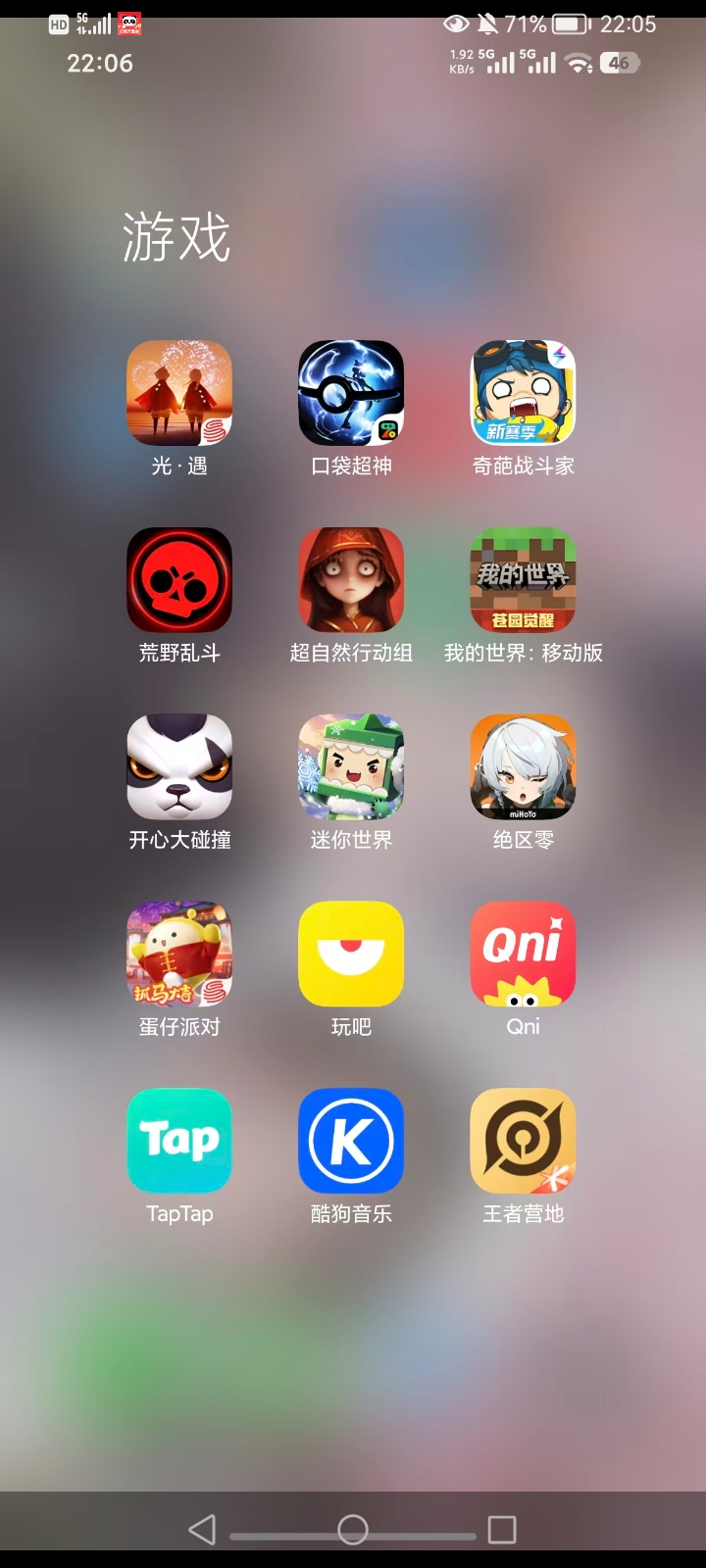The image size is (706, 1568).
Task: Go to the home screen
Action: (x=353, y=1530)
